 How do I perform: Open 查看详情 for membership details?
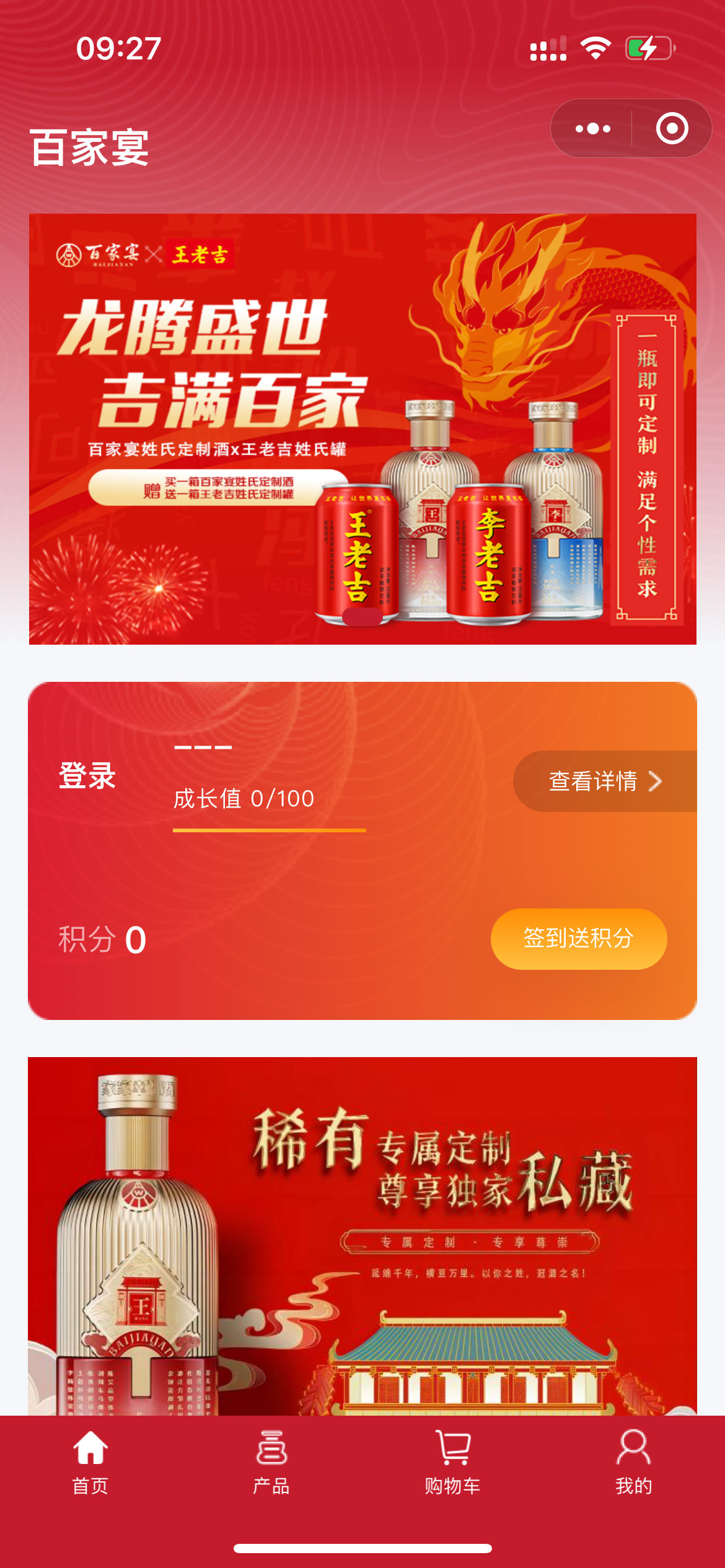pos(604,781)
